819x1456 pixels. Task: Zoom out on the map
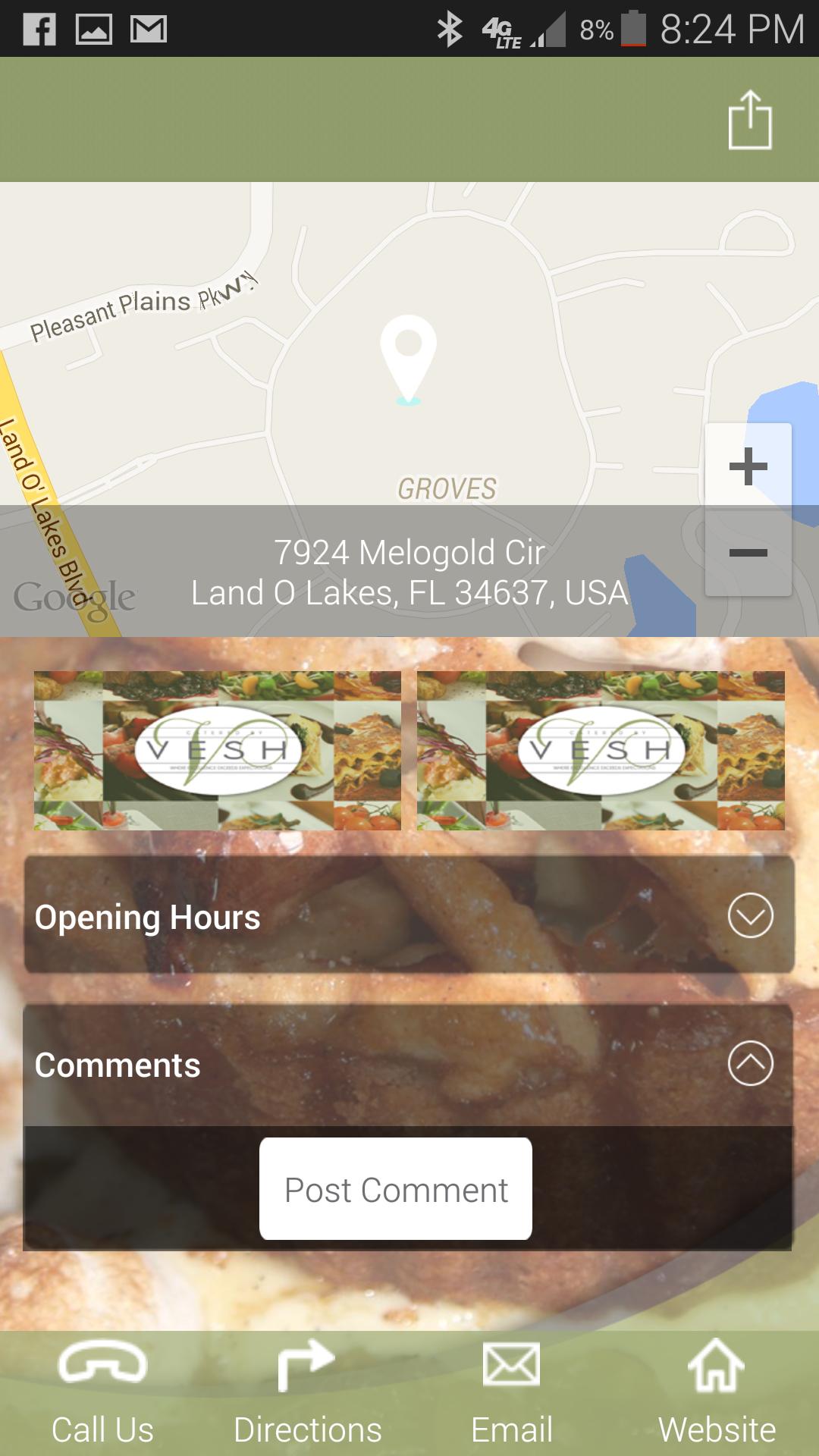pos(748,553)
